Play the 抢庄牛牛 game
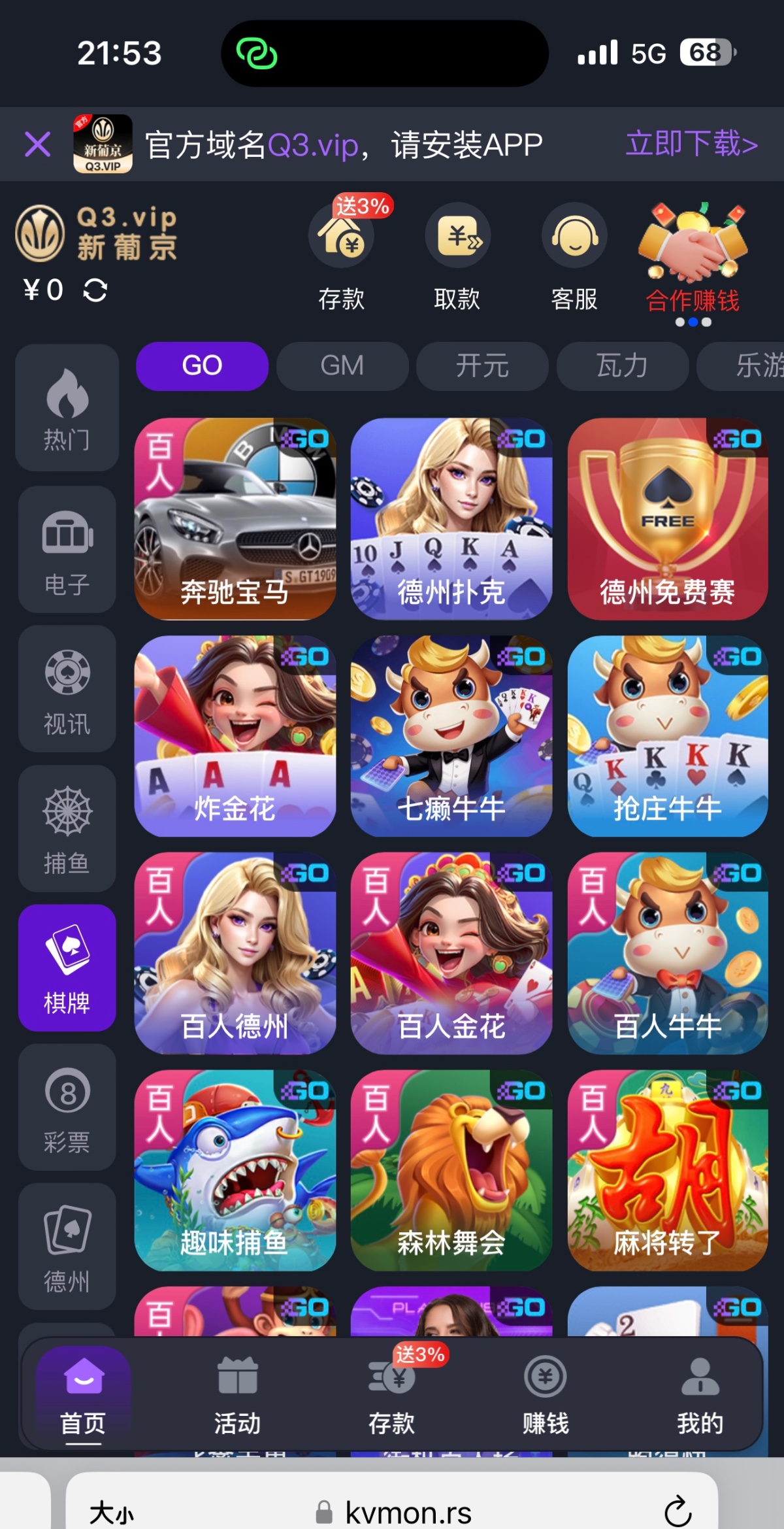 pos(667,736)
